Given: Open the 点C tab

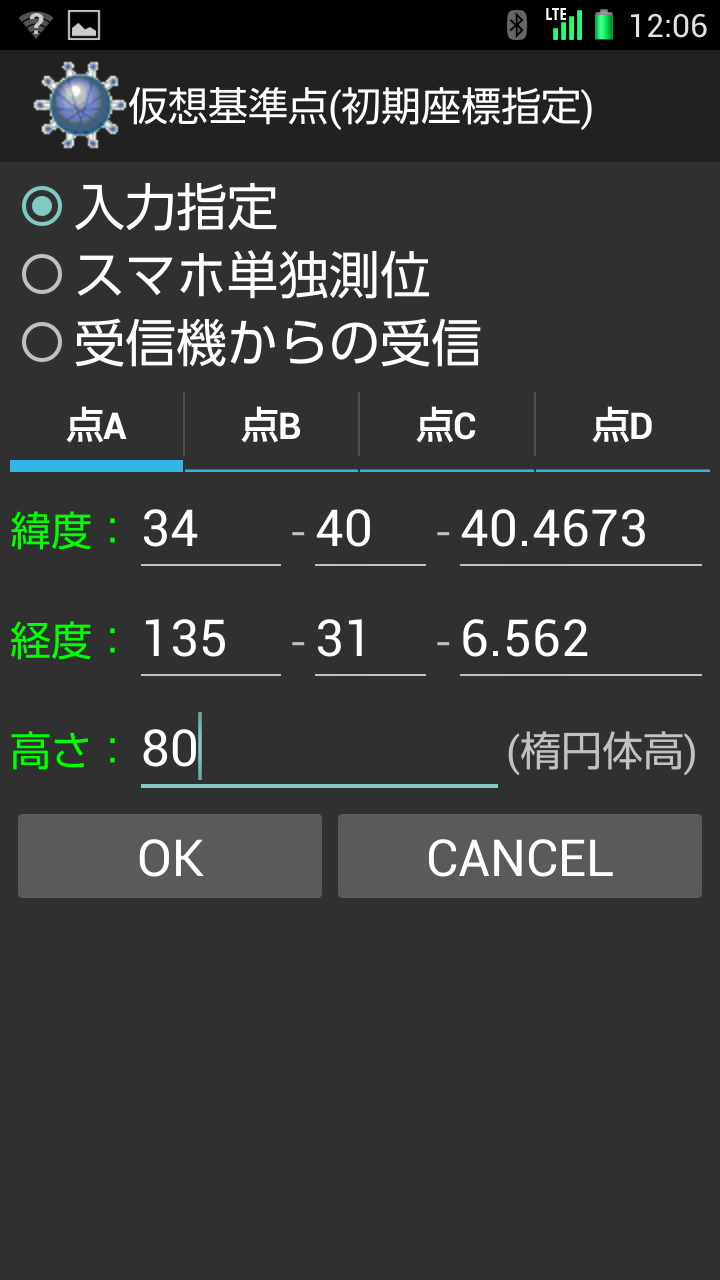Looking at the screenshot, I should (x=447, y=427).
